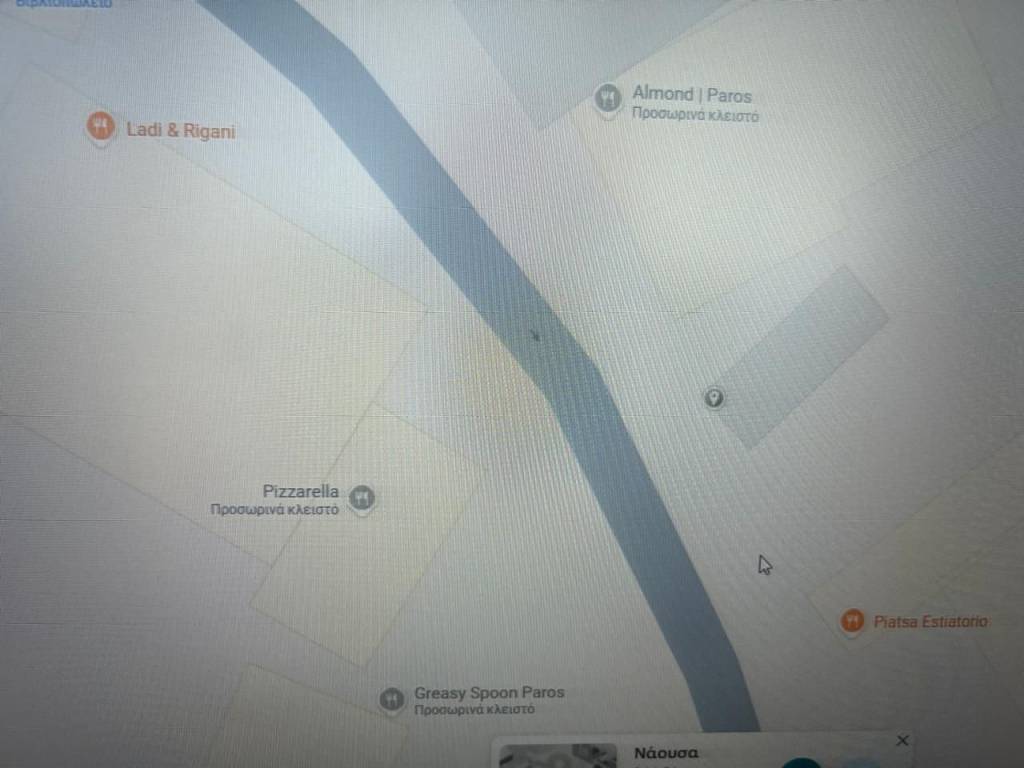Select the unlabeled grey map pin
This screenshot has height=768, width=1024.
coord(713,398)
